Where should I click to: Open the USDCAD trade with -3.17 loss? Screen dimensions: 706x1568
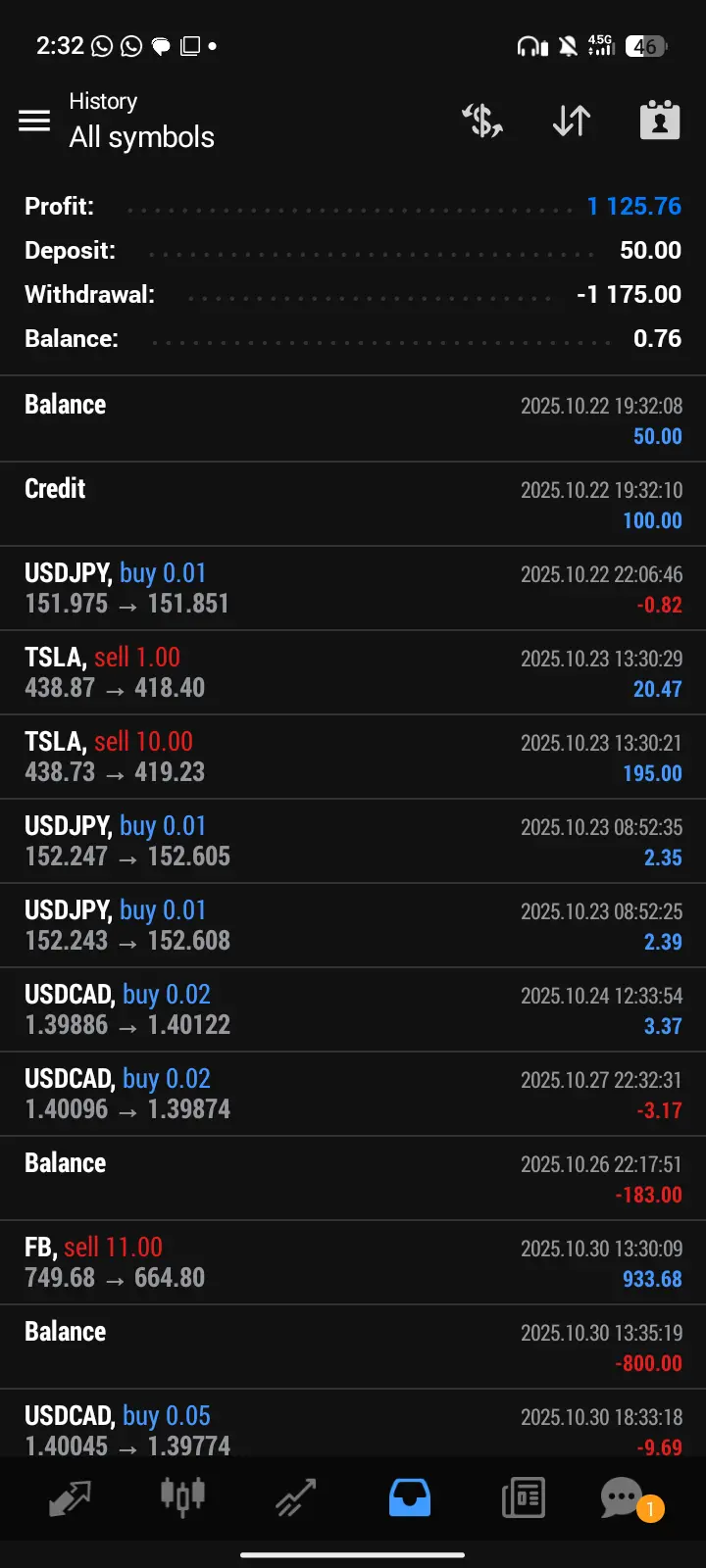point(353,1094)
